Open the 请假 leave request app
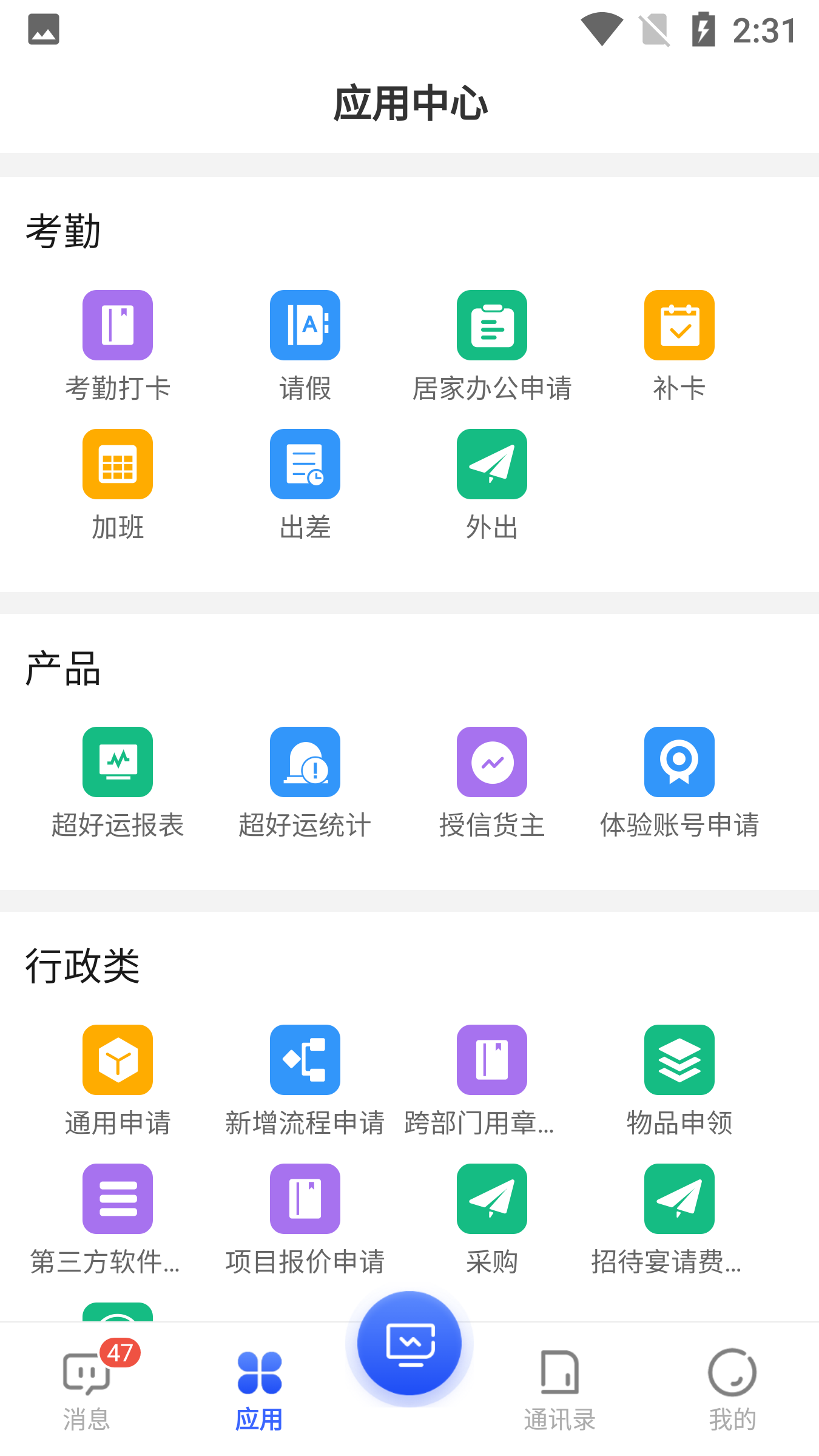The width and height of the screenshot is (819, 1456). (305, 326)
